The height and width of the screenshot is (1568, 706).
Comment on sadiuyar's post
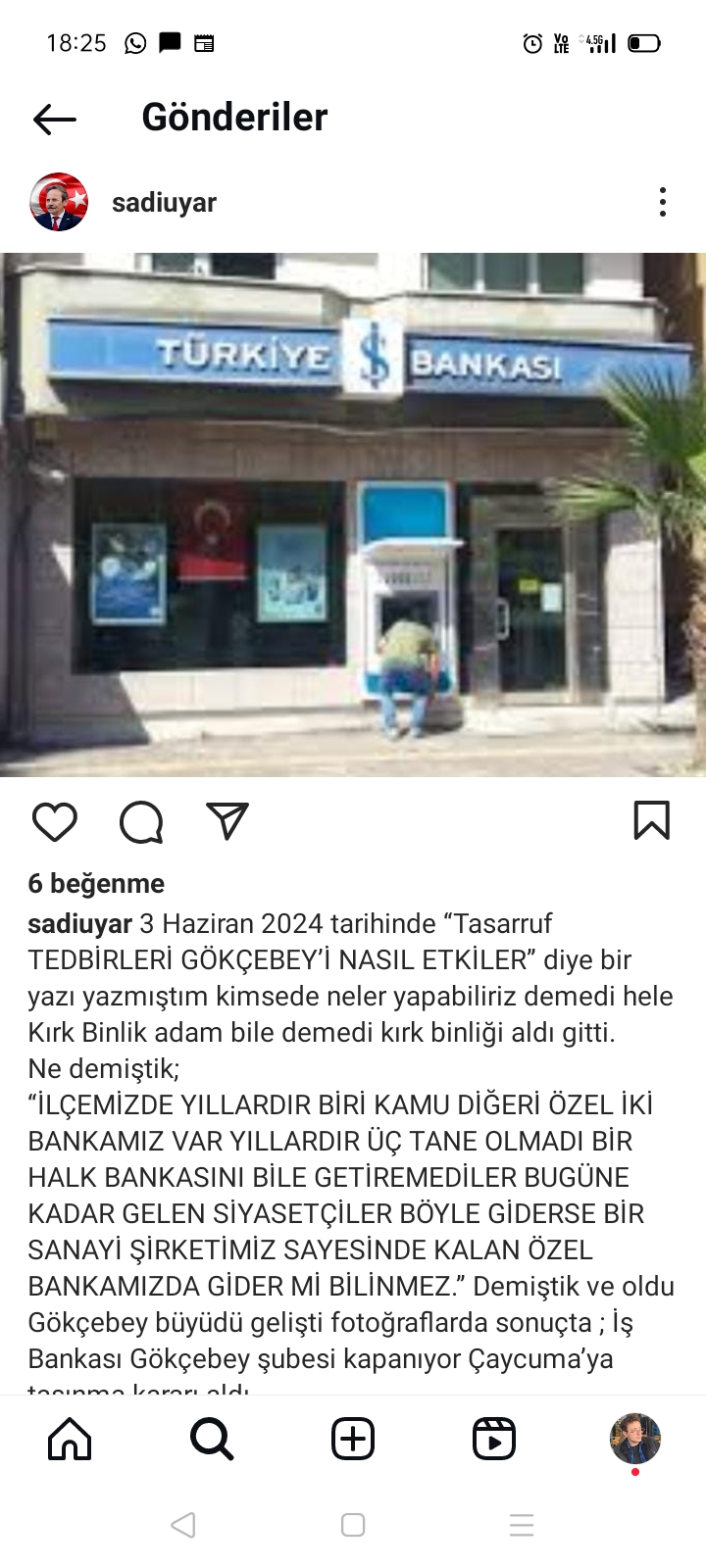point(141,822)
